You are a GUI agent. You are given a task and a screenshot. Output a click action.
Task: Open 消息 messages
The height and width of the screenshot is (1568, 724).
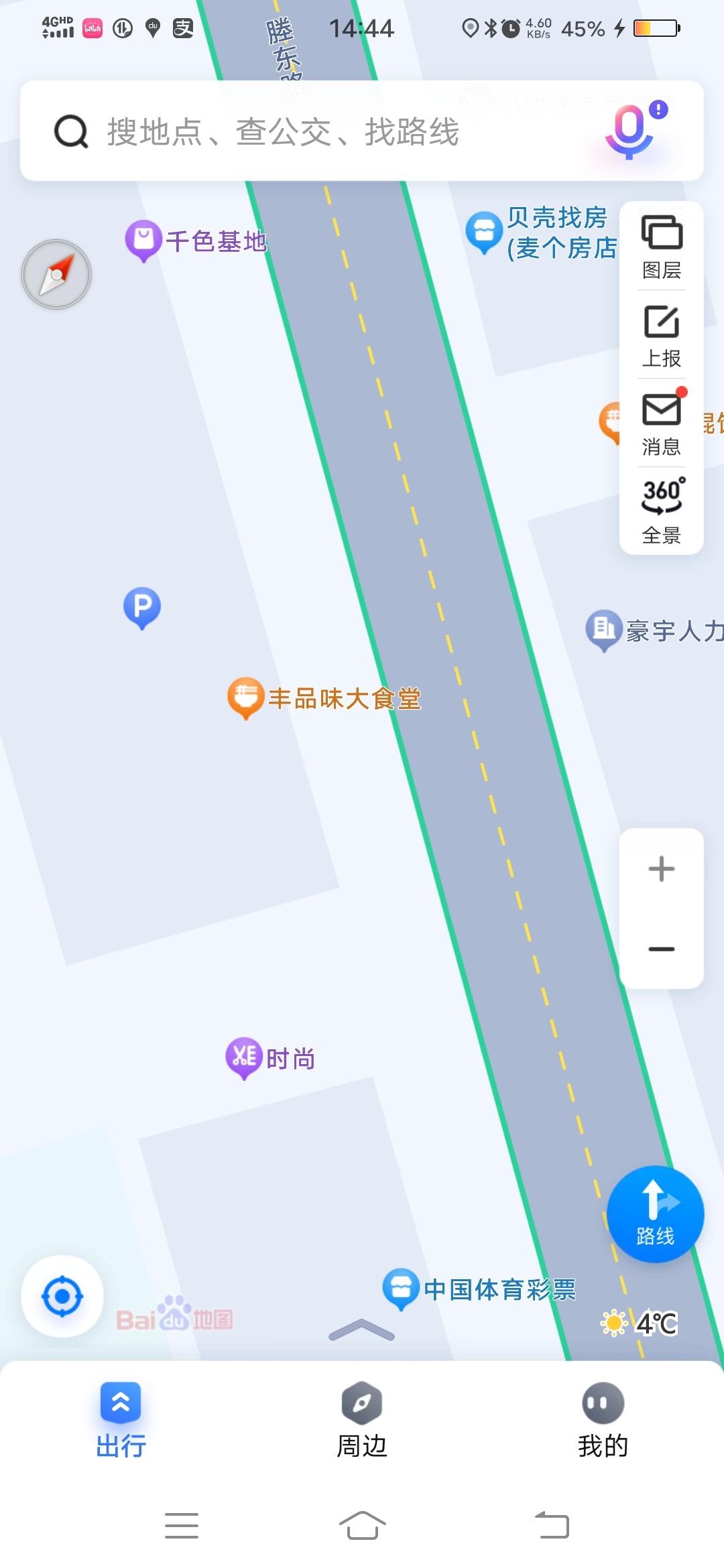coord(662,423)
